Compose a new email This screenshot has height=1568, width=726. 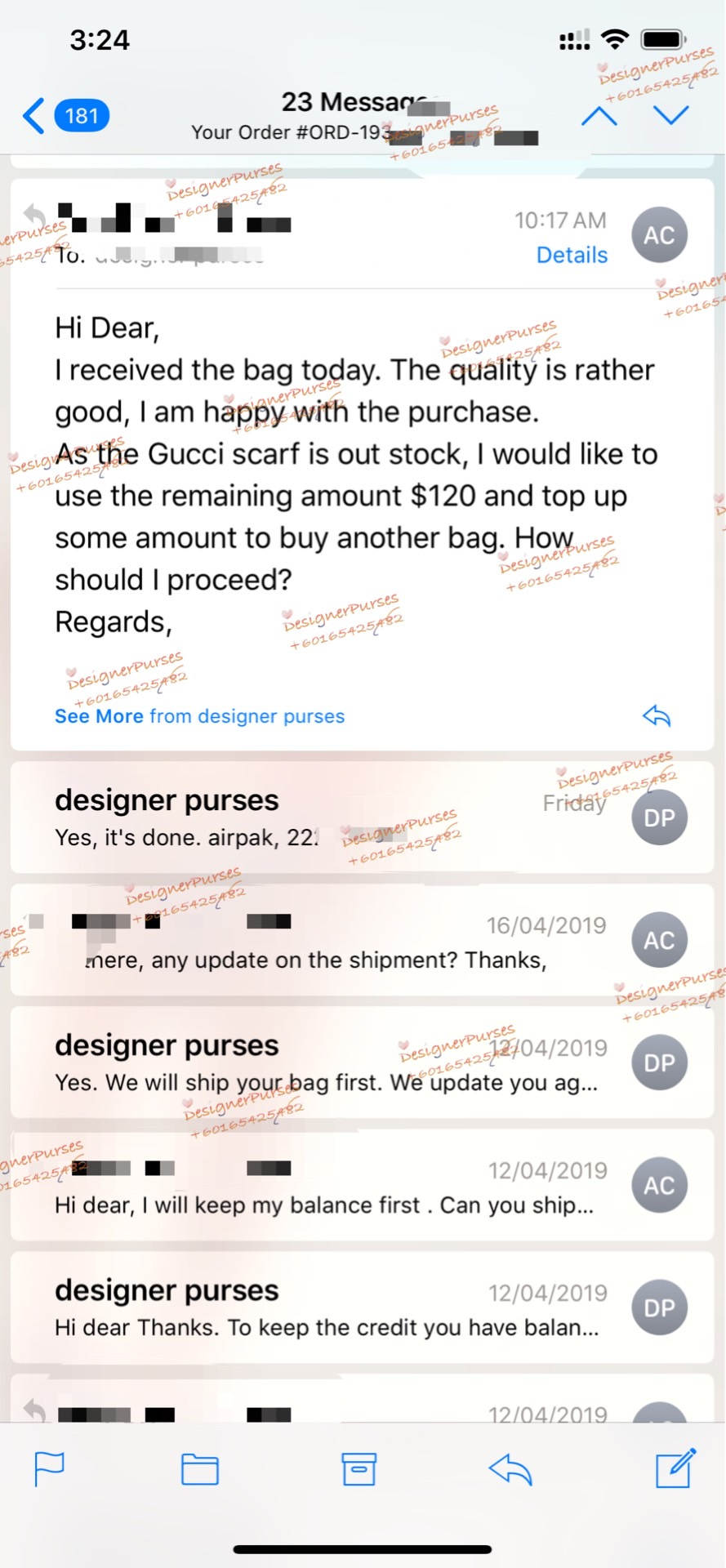coord(675,1468)
